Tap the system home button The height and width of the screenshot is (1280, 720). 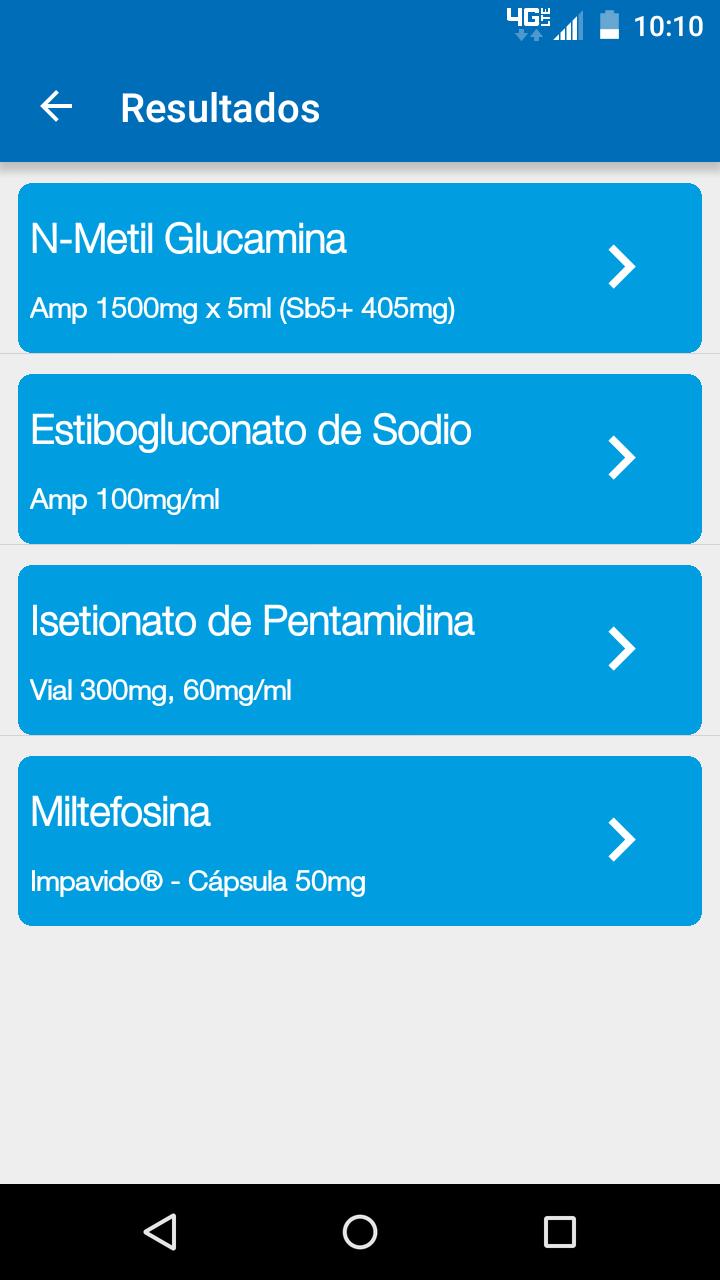pyautogui.click(x=360, y=1232)
